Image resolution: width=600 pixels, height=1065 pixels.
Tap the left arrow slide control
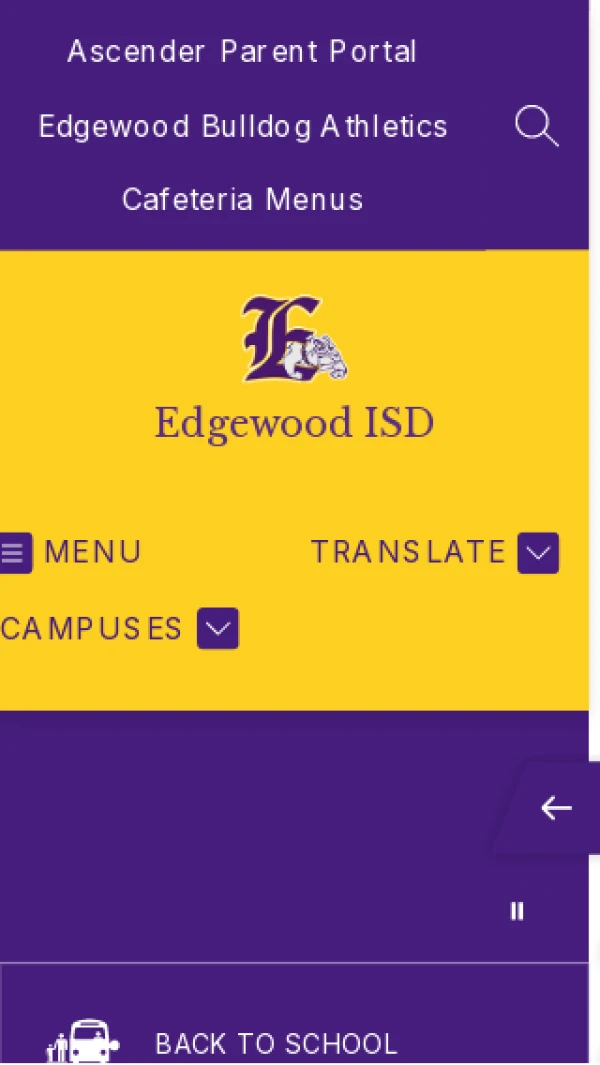click(555, 808)
